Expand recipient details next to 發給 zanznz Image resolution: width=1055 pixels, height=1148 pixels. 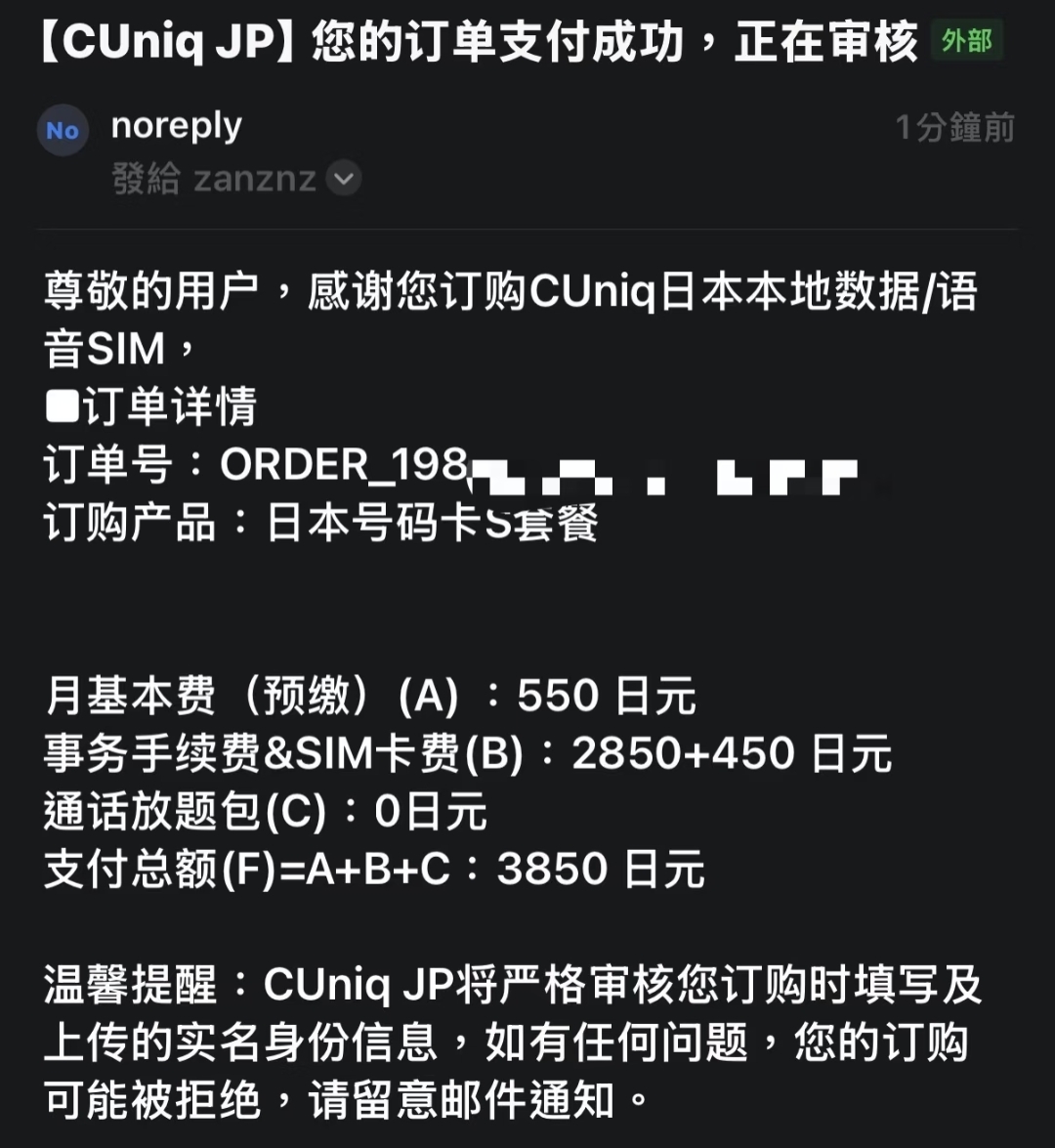coord(343,180)
